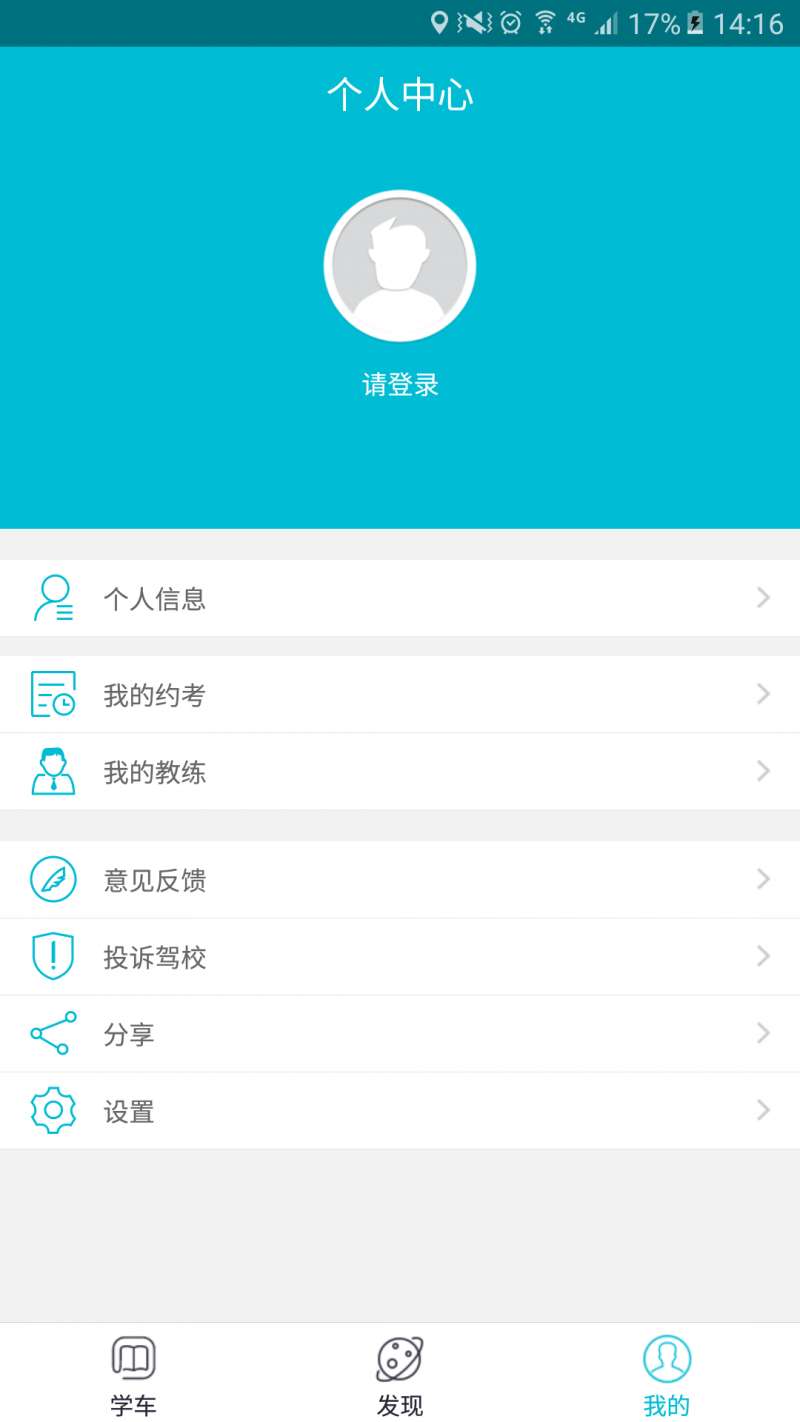The width and height of the screenshot is (800, 1422).
Task: Tap the profile avatar to log in
Action: (x=400, y=266)
